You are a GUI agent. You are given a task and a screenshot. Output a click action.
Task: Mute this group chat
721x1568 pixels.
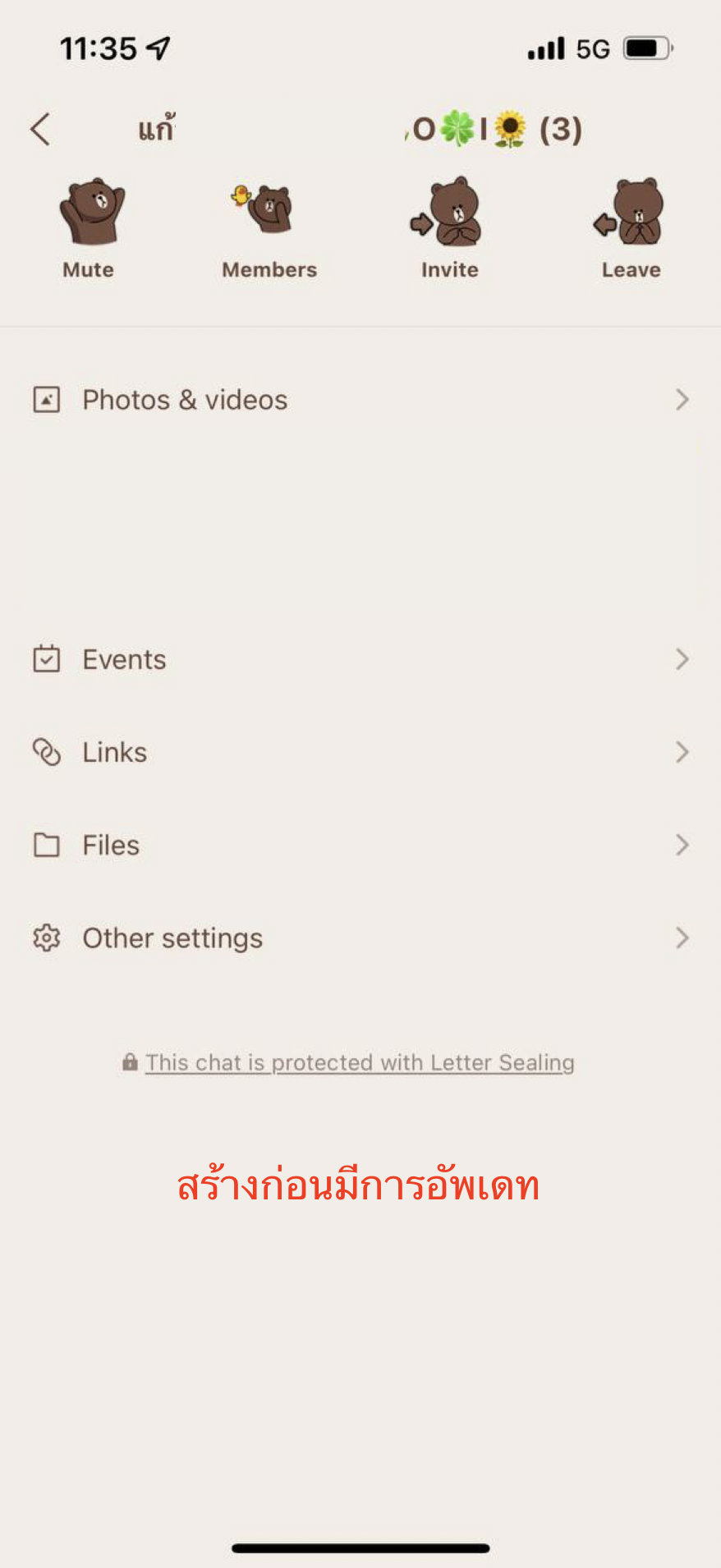click(90, 227)
